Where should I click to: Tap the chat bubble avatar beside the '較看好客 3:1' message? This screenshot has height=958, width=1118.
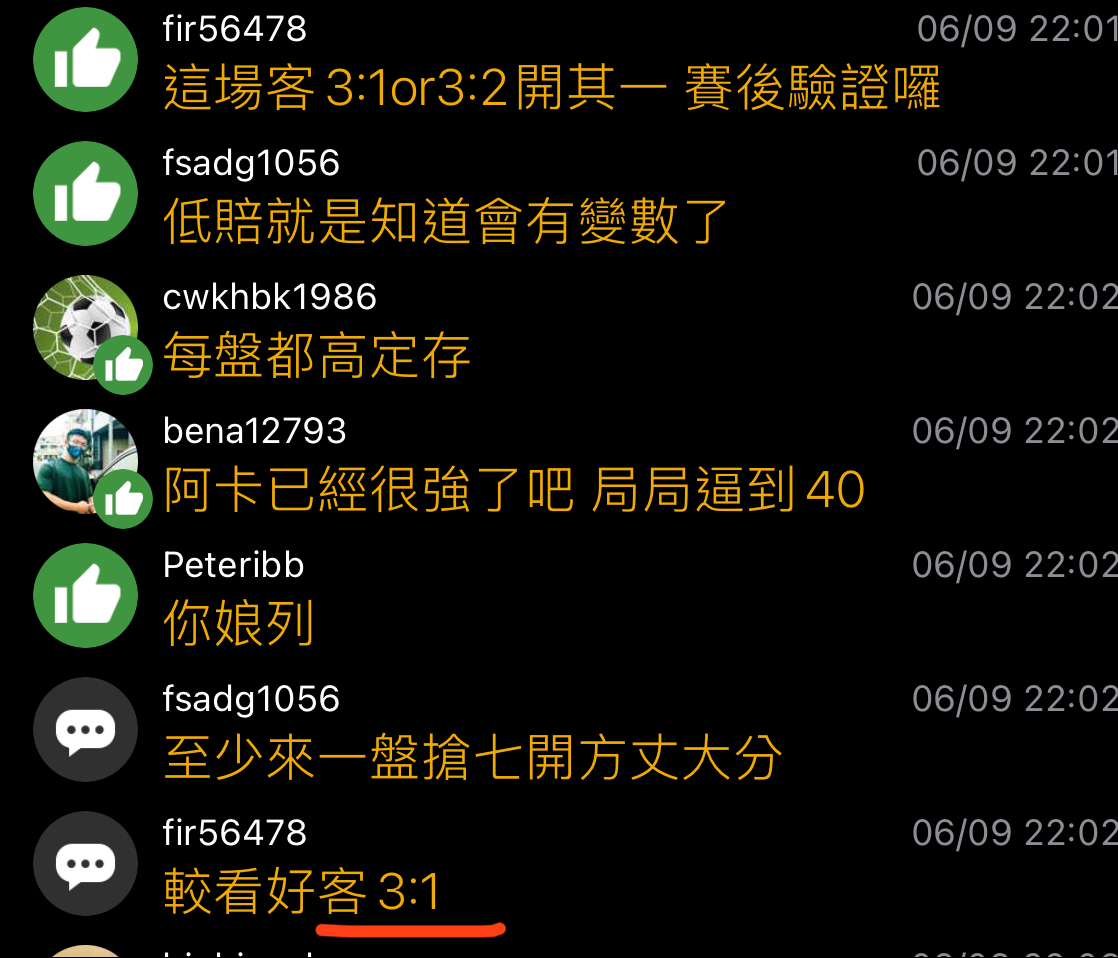click(86, 864)
